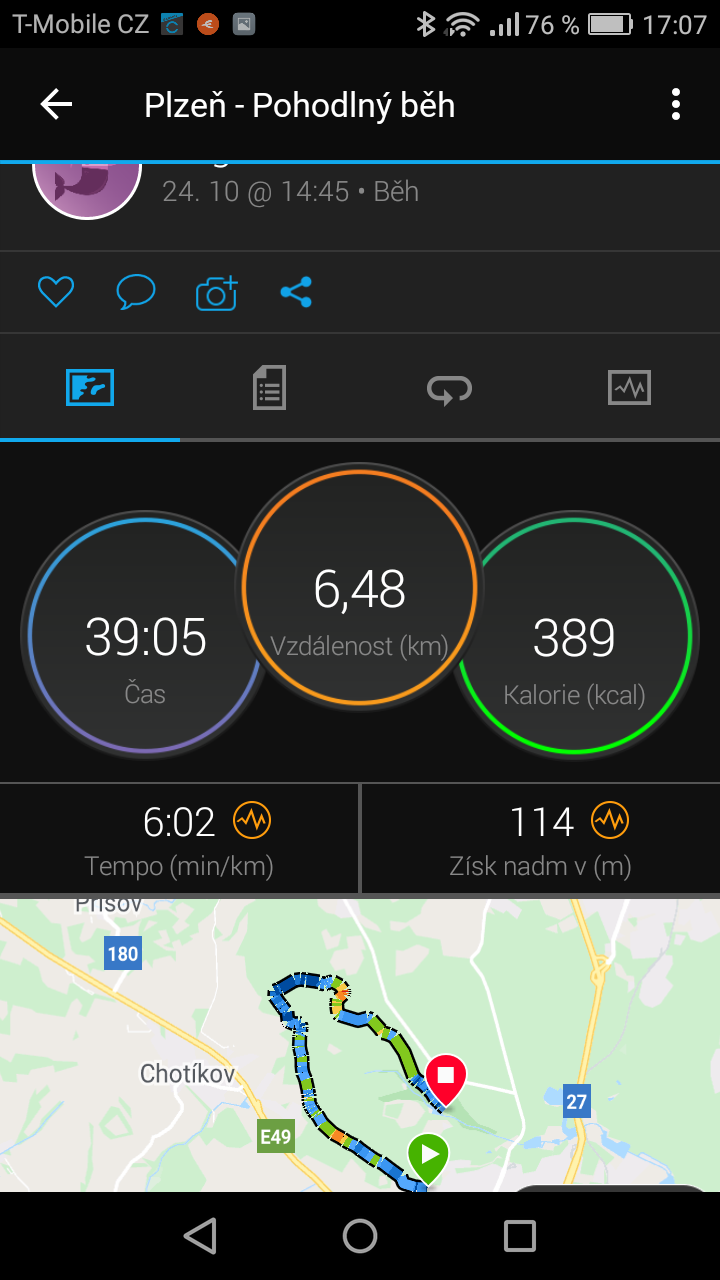Go back using the app bar arrow

click(56, 104)
